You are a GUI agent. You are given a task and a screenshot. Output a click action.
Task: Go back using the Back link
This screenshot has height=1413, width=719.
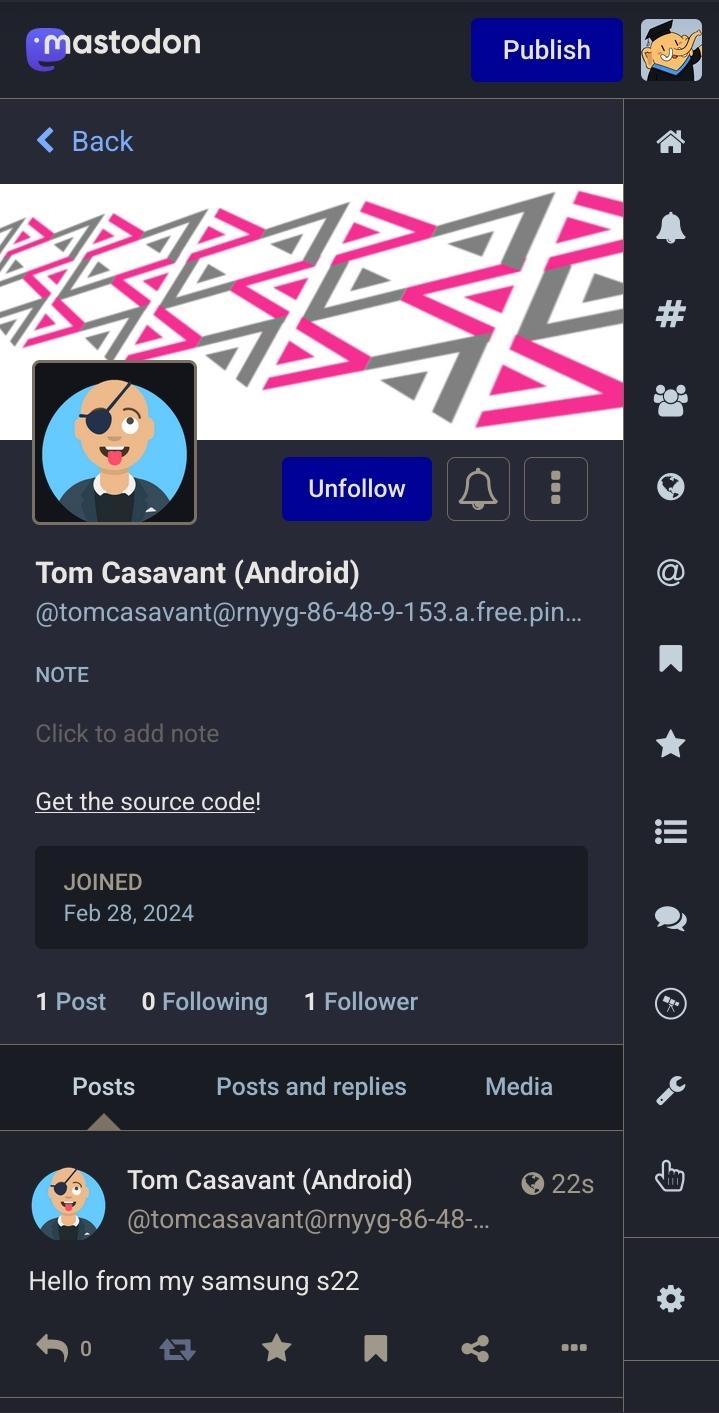pos(85,141)
